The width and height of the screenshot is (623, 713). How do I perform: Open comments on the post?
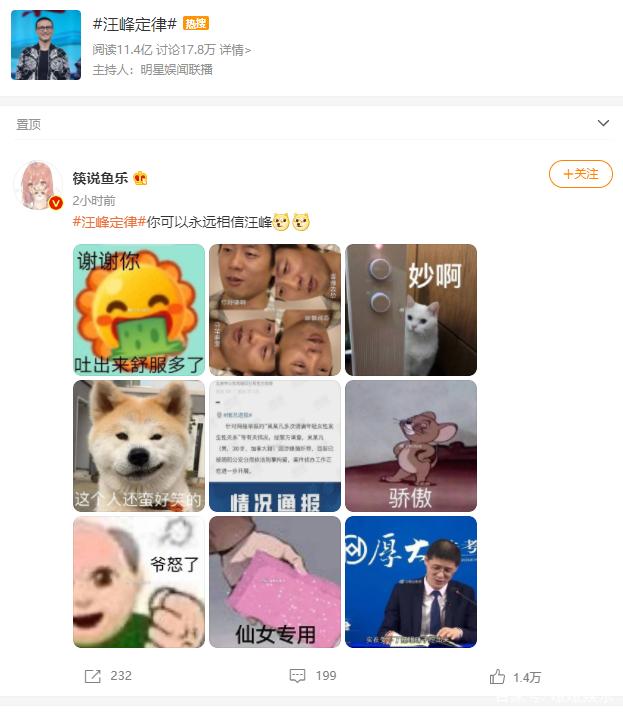tap(312, 676)
